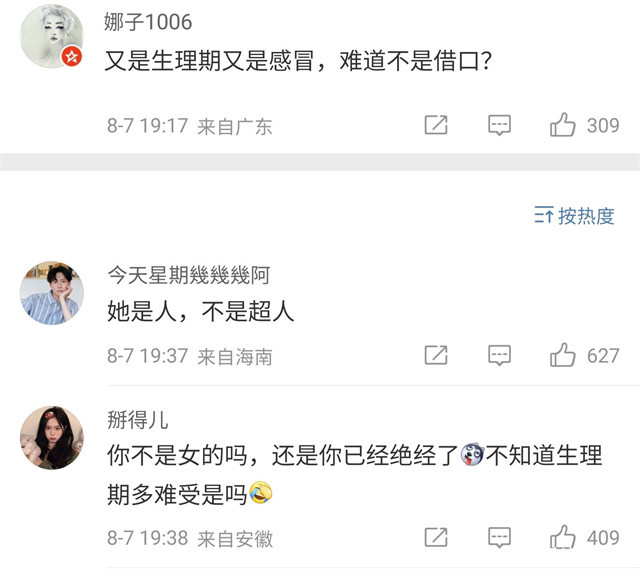Like 掰得儿's reply
This screenshot has height=571, width=640.
point(563,538)
